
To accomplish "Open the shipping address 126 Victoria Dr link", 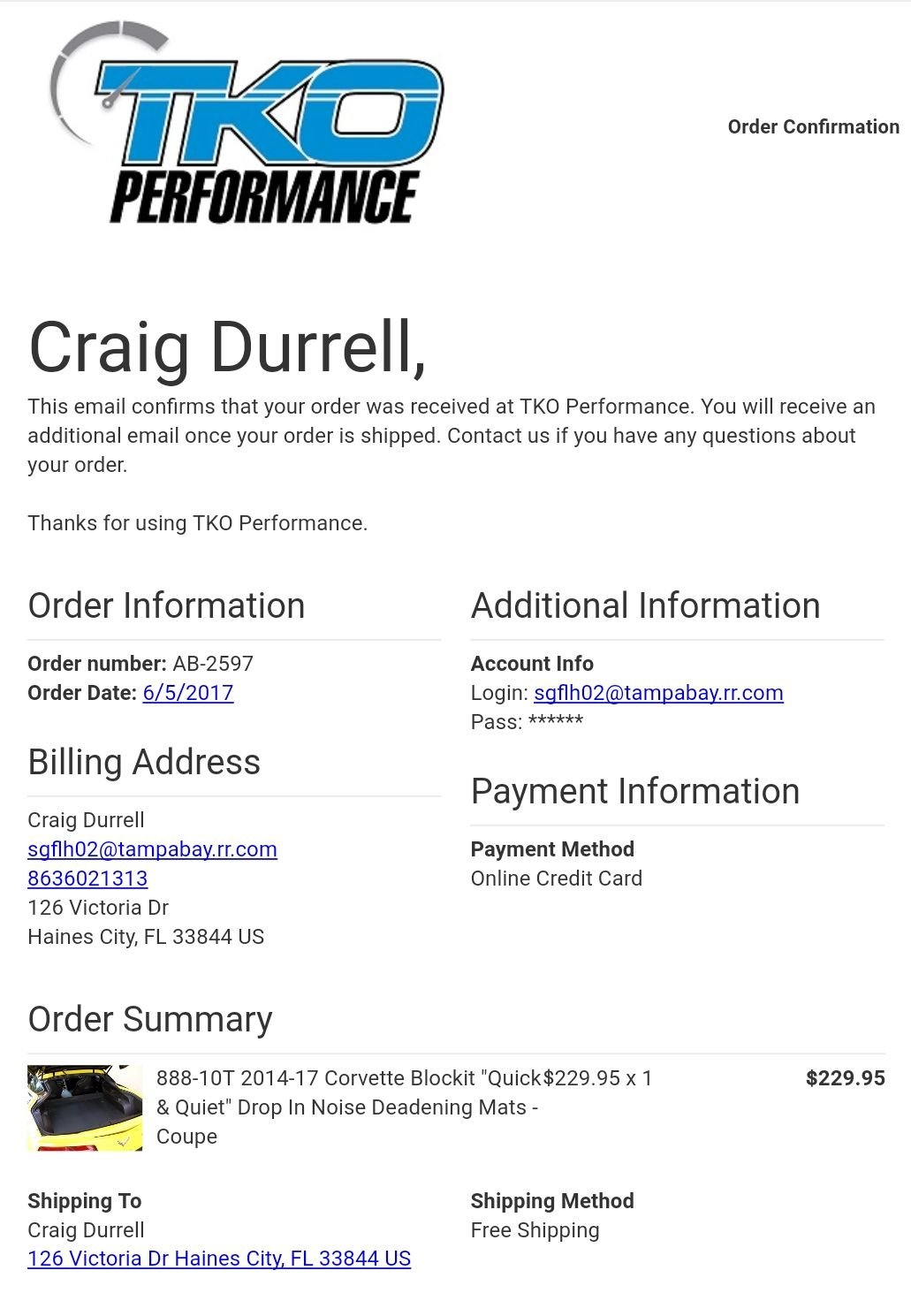I will (x=219, y=1258).
